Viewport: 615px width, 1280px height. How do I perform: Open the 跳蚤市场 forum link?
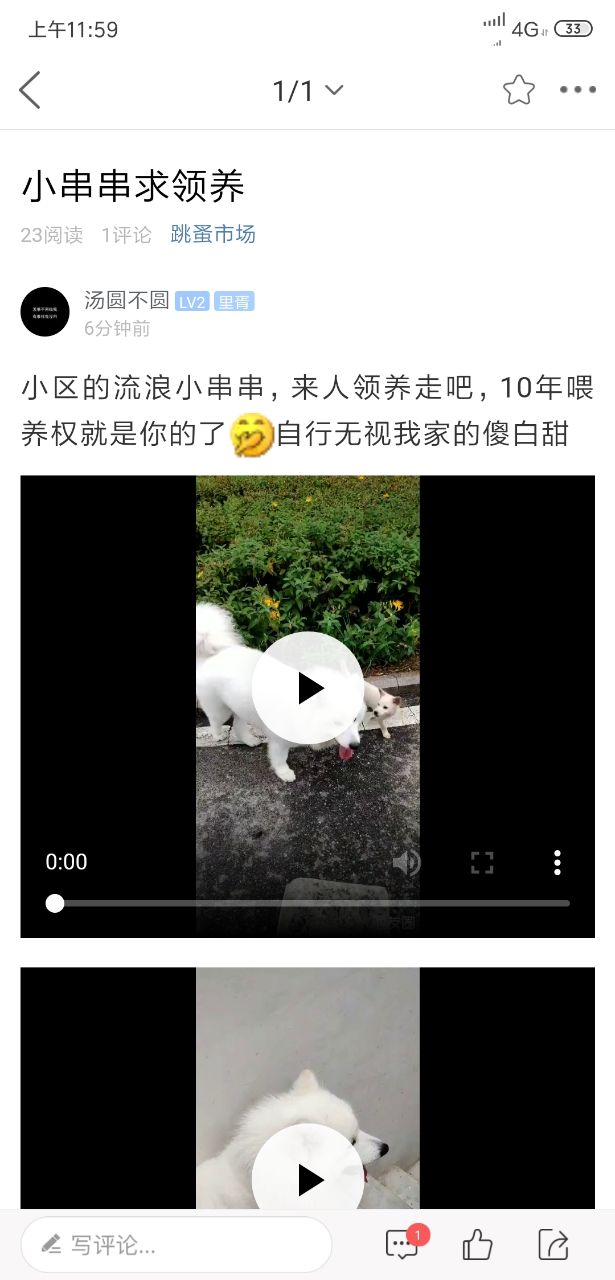(213, 234)
